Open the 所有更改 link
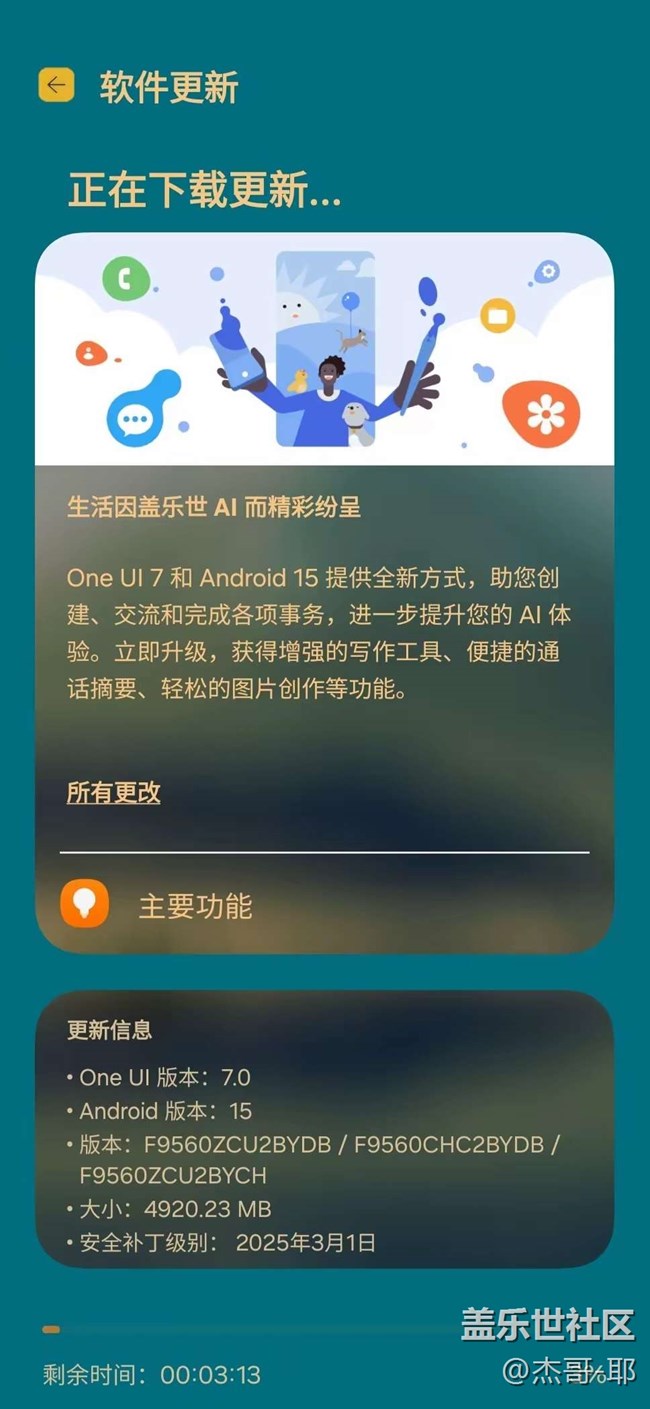 tap(113, 793)
